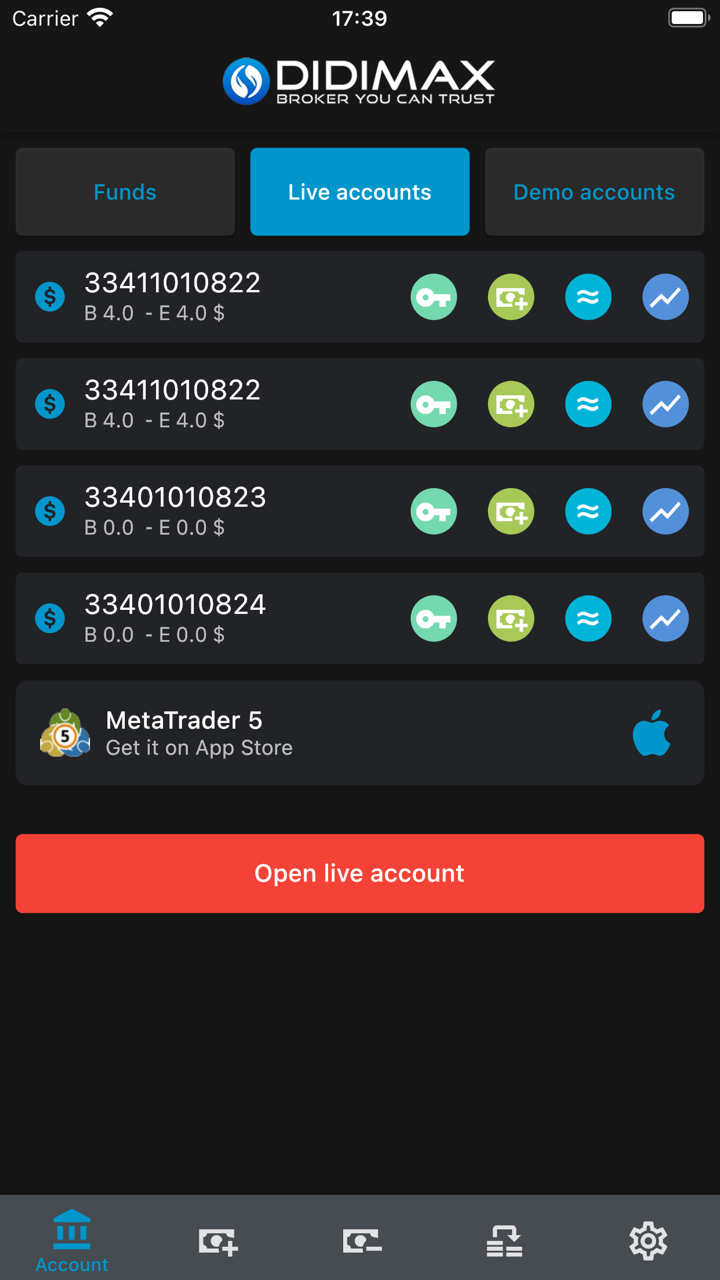This screenshot has height=1280, width=720.
Task: Tap the key icon for account 33401010824
Action: pos(434,619)
